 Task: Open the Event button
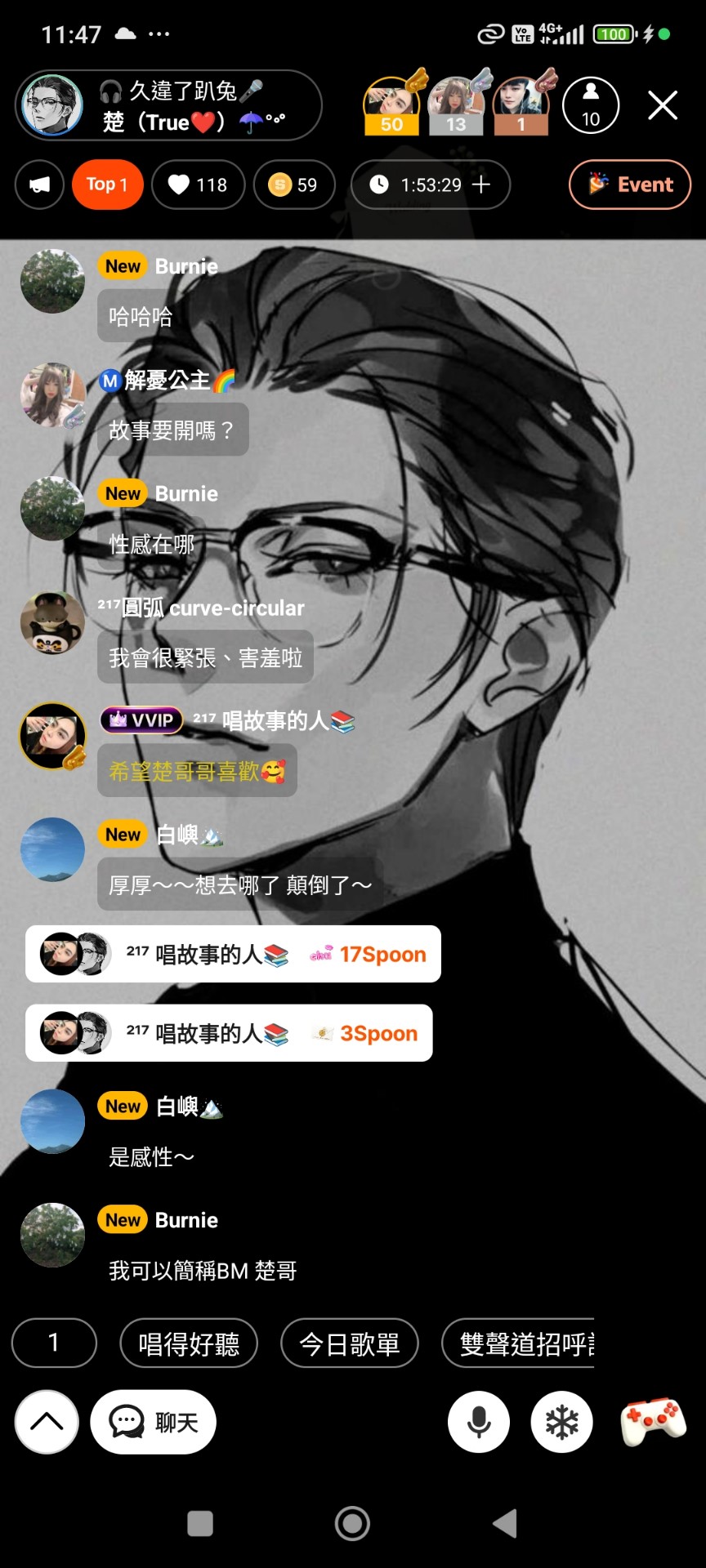tap(630, 185)
